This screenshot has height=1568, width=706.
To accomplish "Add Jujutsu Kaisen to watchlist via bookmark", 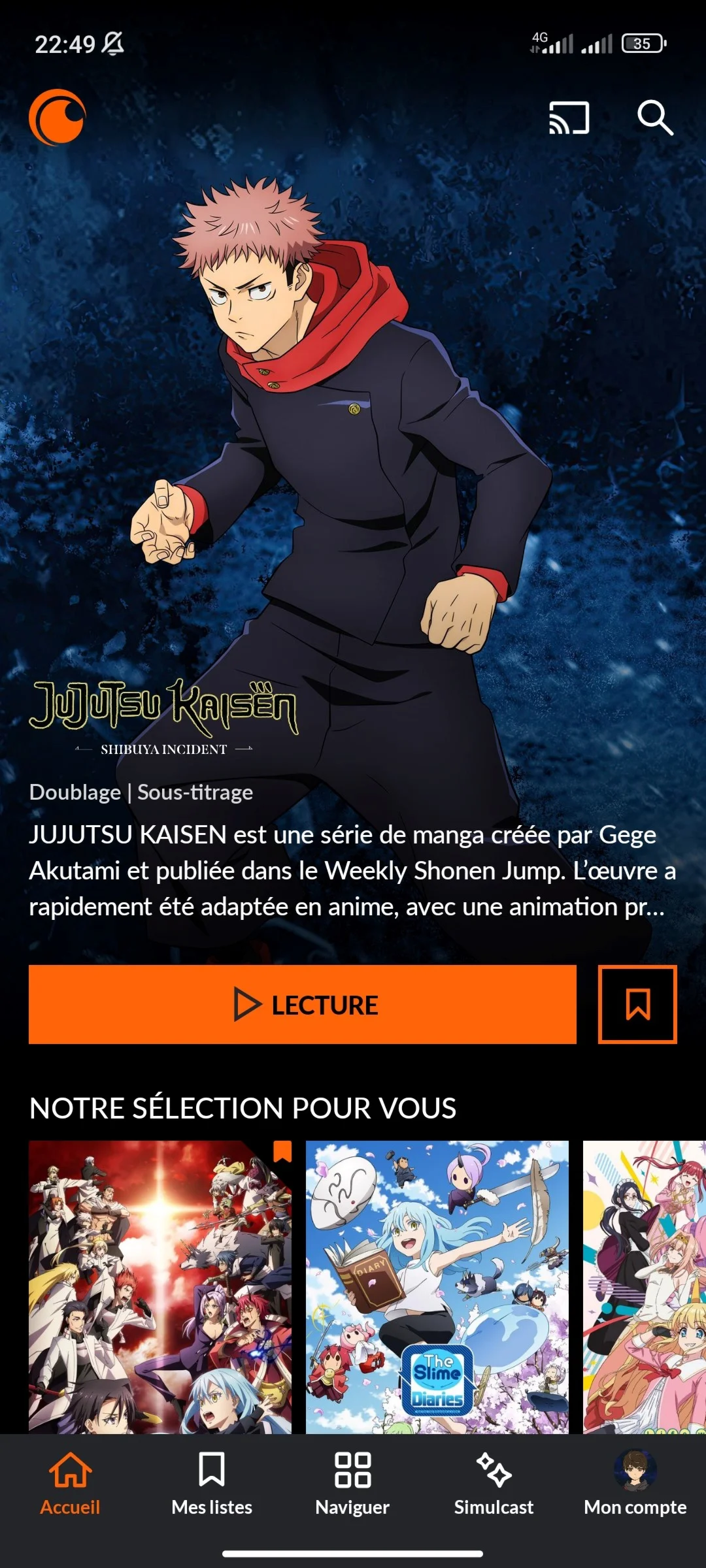I will pyautogui.click(x=637, y=1004).
